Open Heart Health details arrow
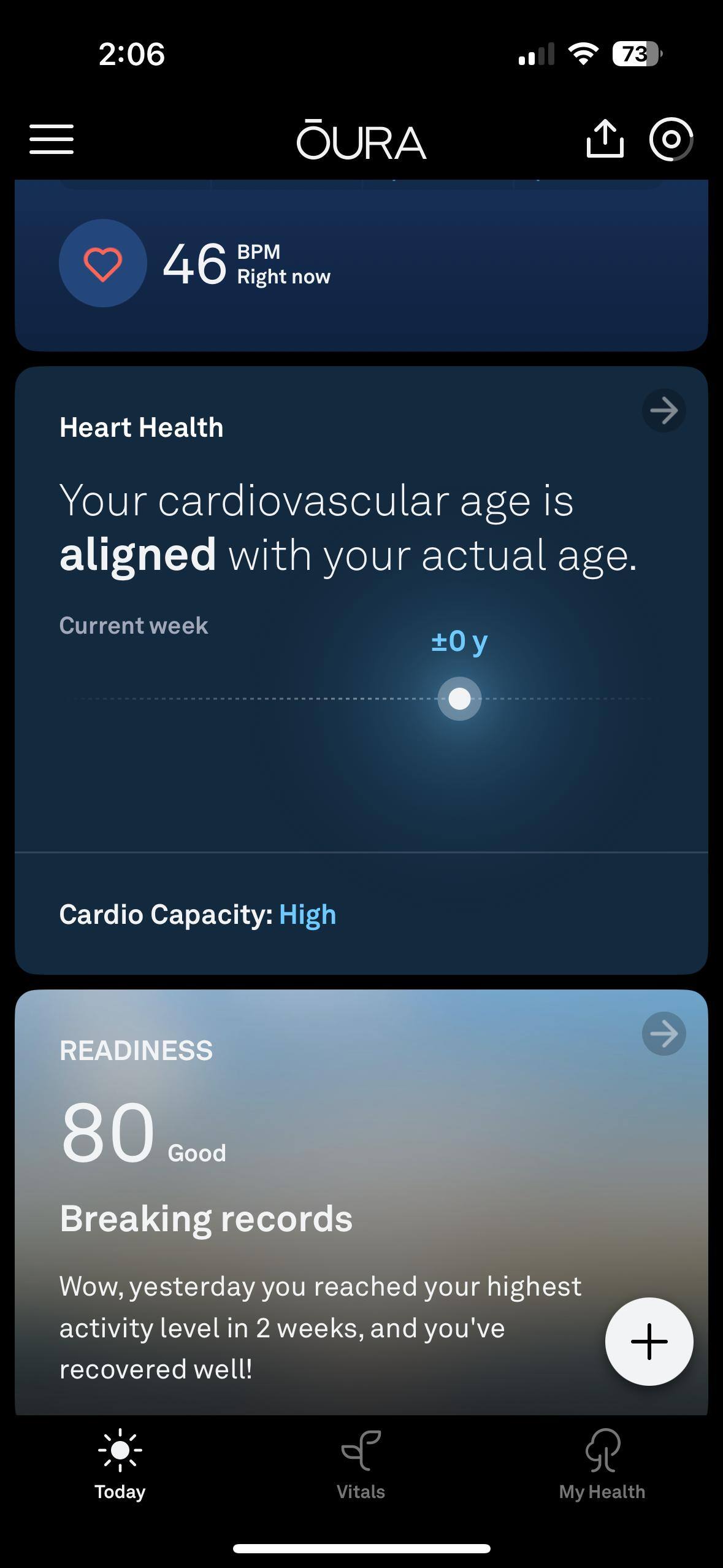This screenshot has height=1568, width=723. (664, 410)
